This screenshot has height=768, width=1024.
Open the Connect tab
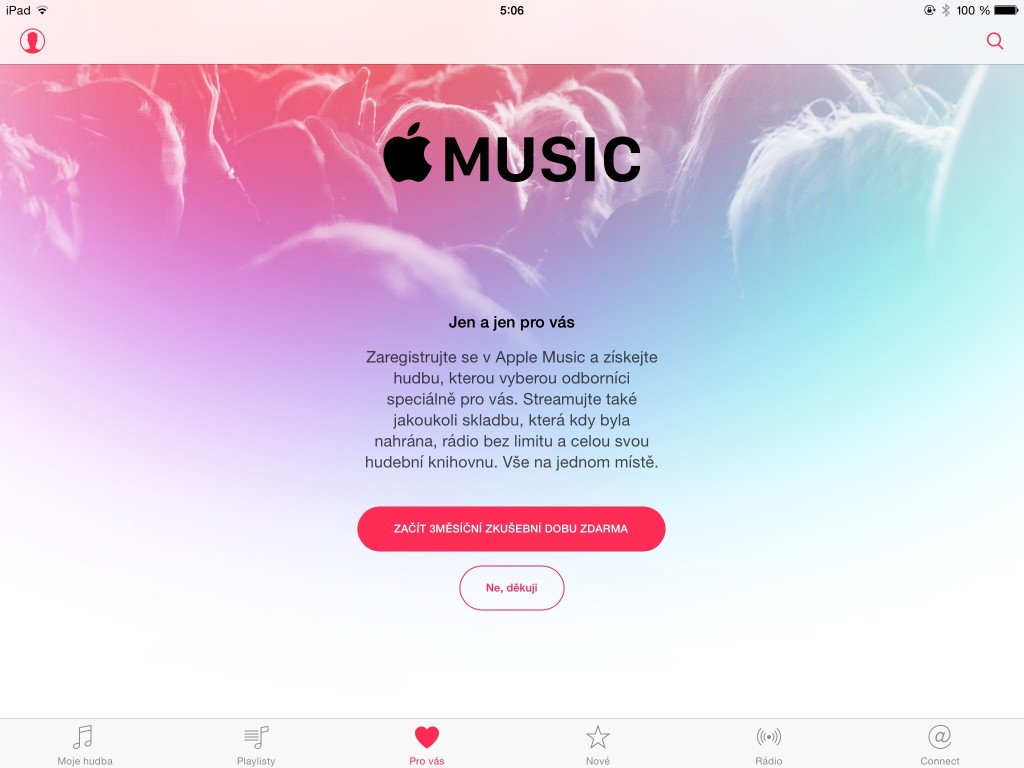pyautogui.click(x=939, y=744)
